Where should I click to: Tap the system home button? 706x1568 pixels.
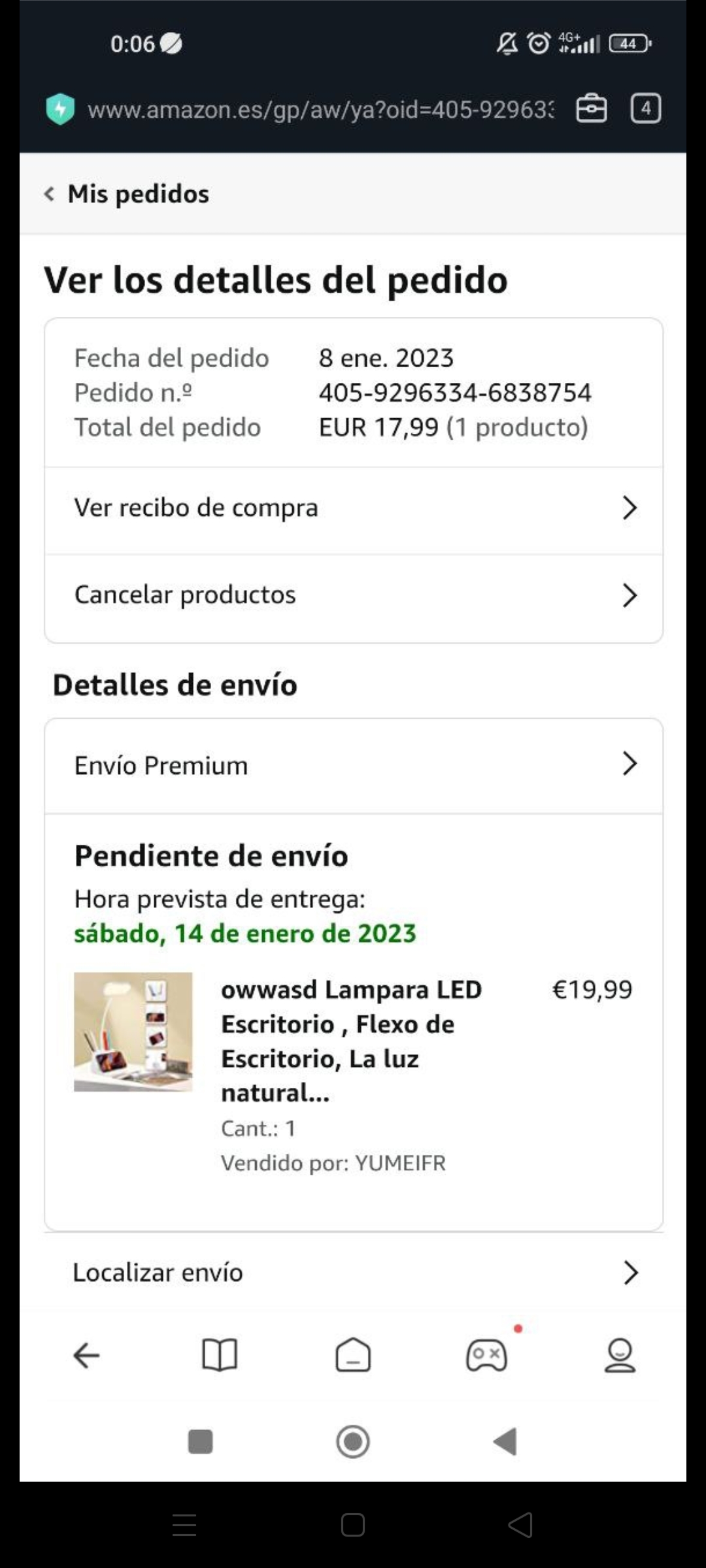[x=353, y=1442]
